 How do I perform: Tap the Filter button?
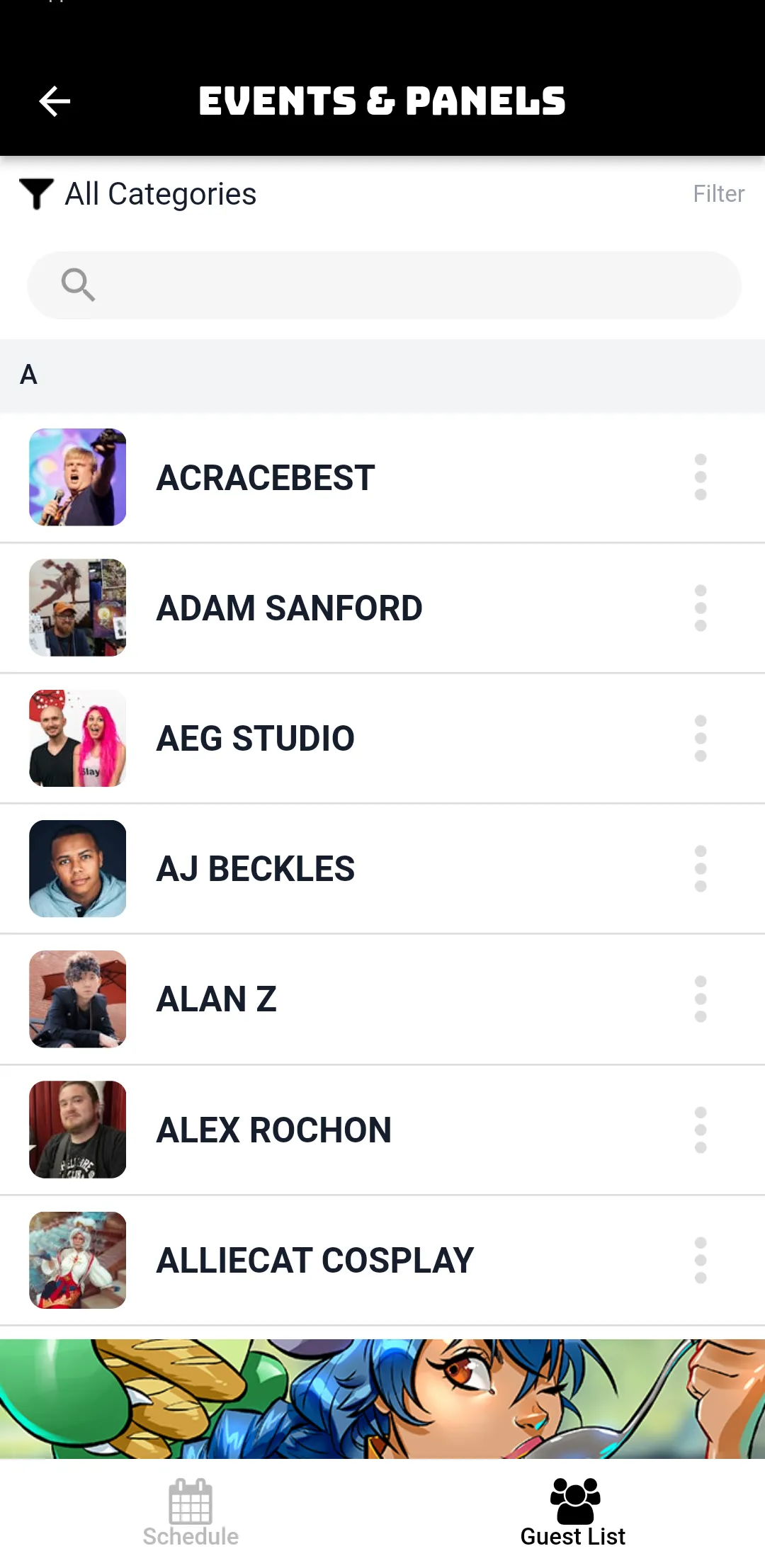(718, 194)
